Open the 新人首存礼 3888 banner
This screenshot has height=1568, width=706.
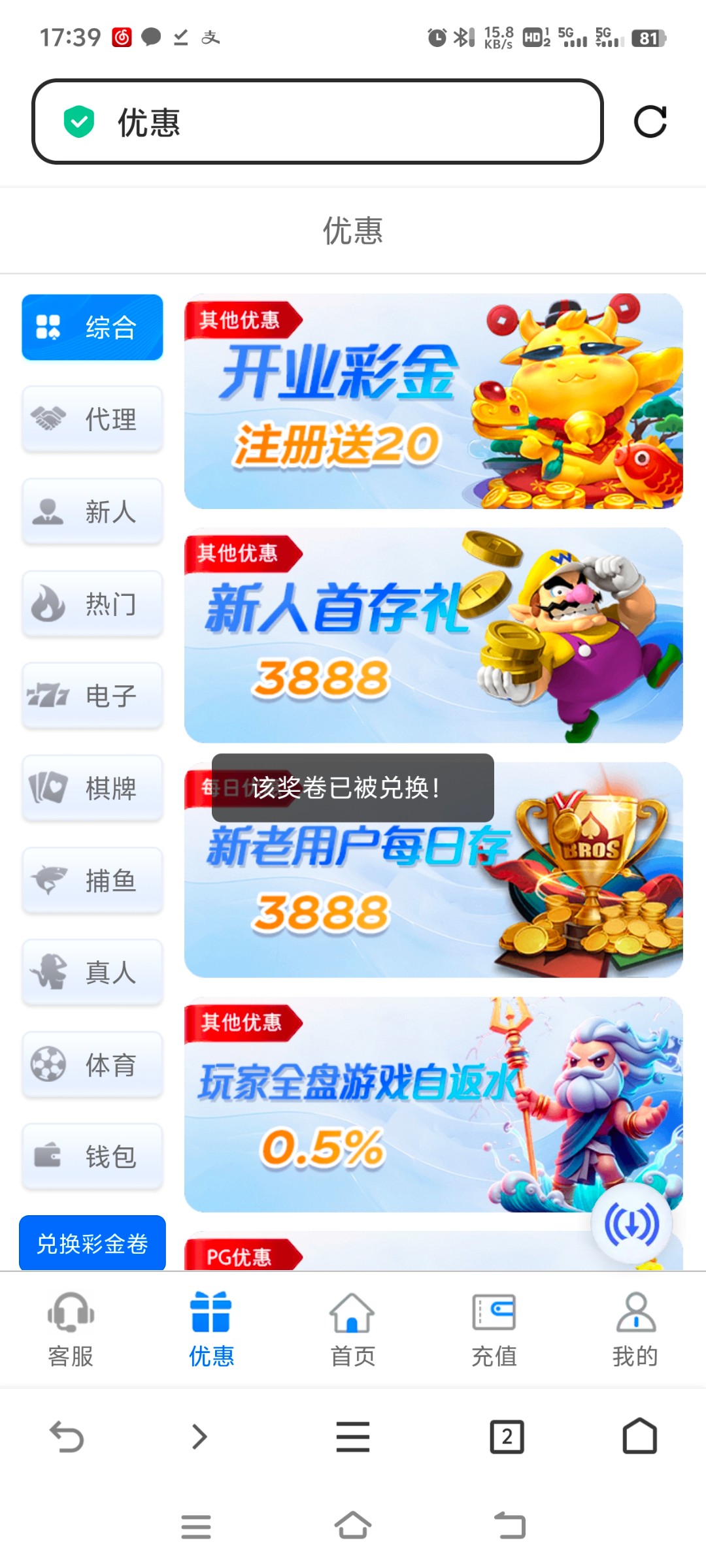(x=433, y=635)
